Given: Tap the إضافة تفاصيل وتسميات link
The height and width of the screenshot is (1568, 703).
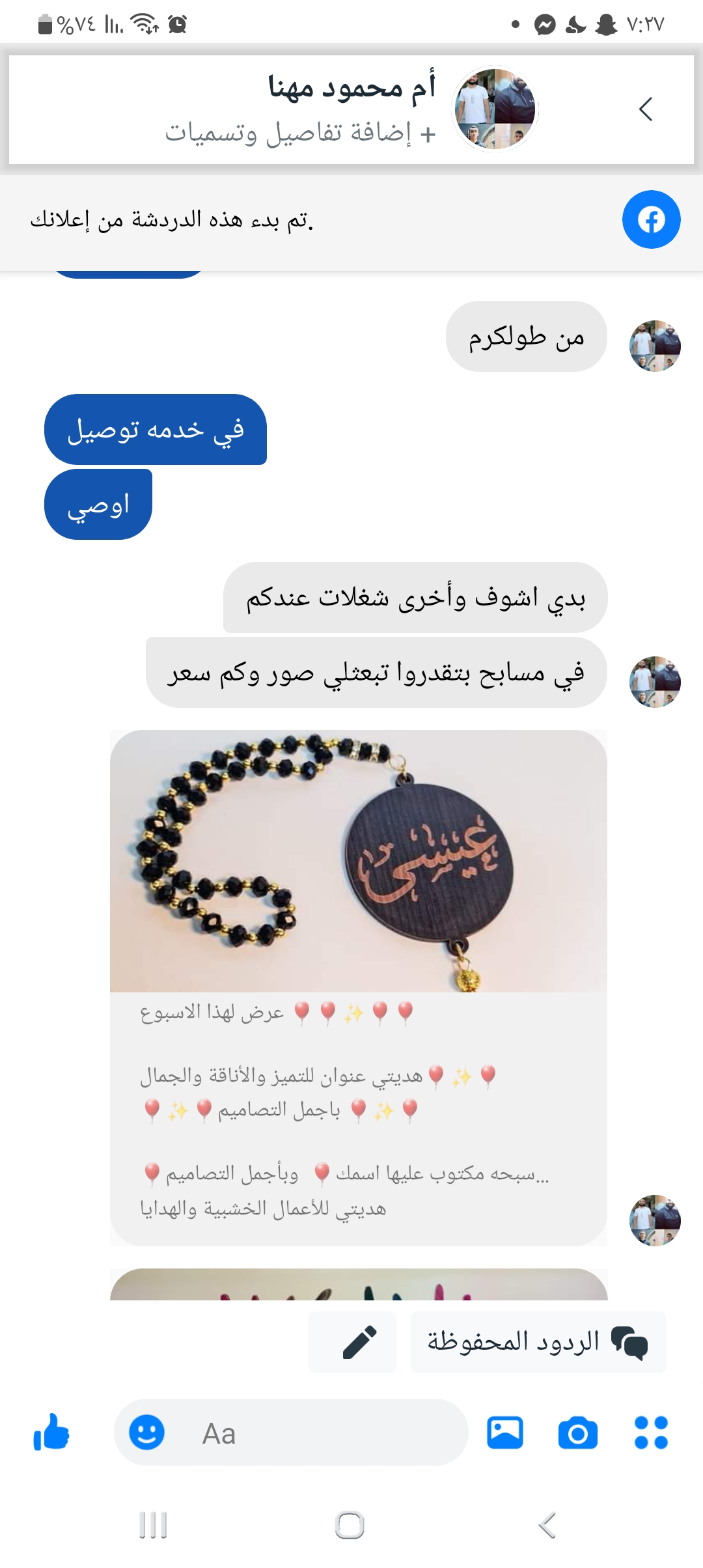Looking at the screenshot, I should (300, 133).
